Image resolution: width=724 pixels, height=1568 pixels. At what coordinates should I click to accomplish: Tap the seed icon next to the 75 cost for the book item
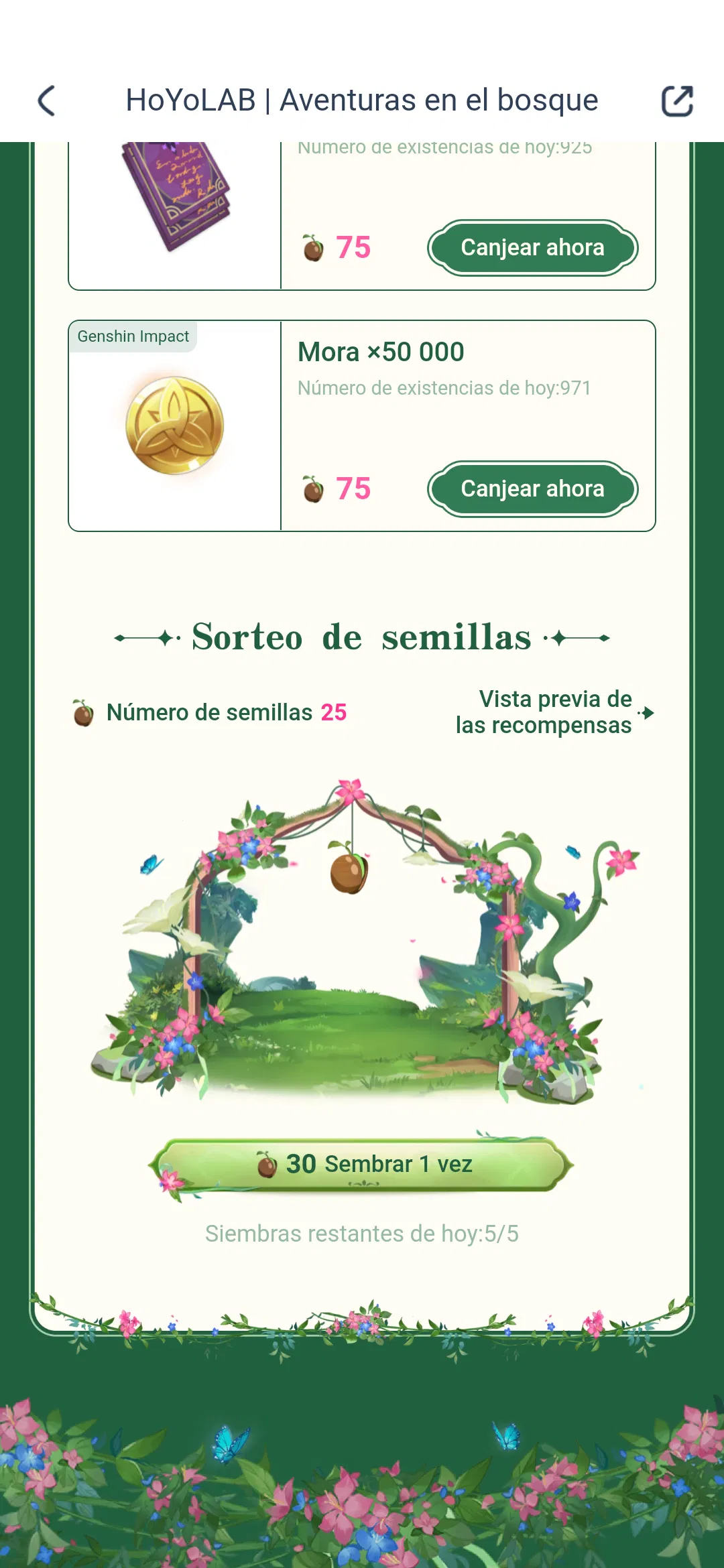tap(310, 248)
